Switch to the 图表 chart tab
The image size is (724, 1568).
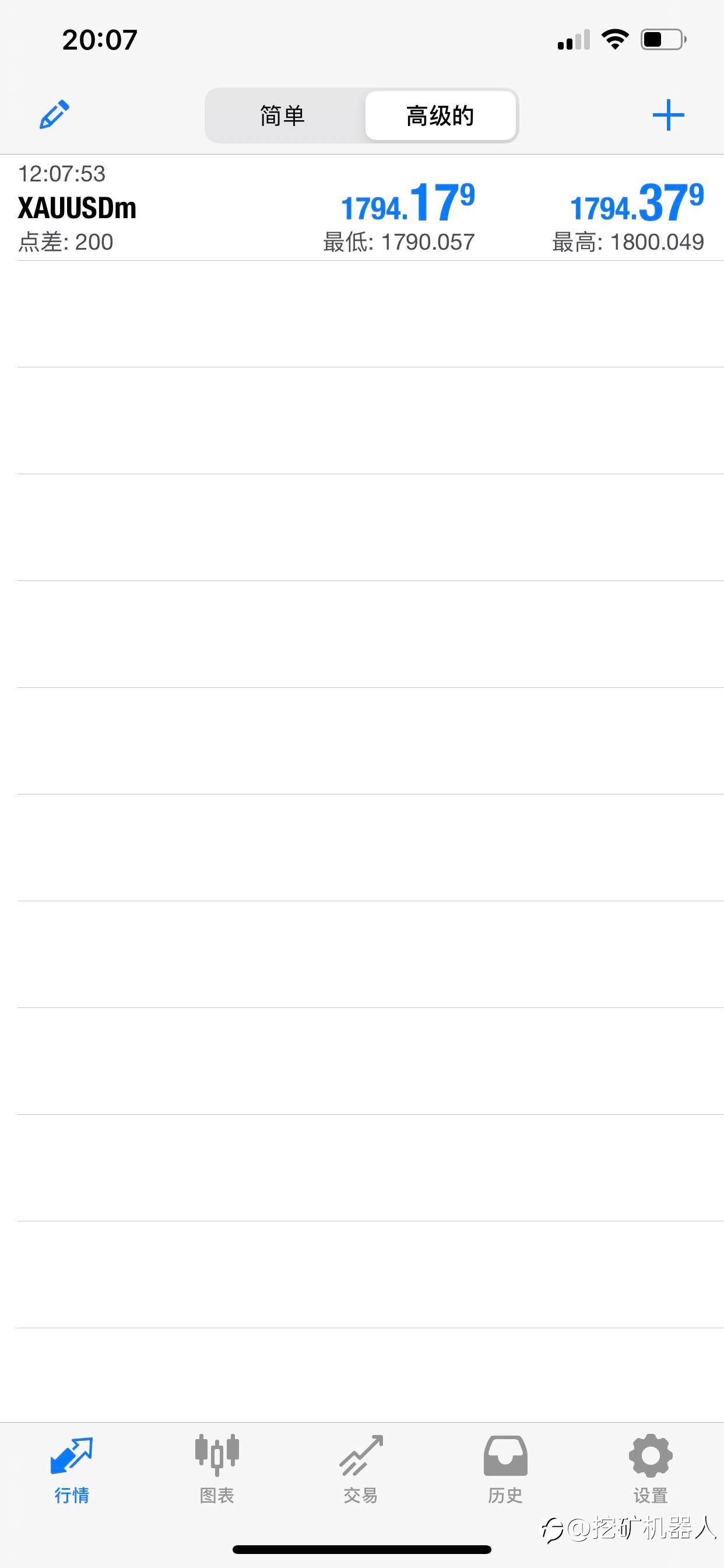coord(217,1469)
